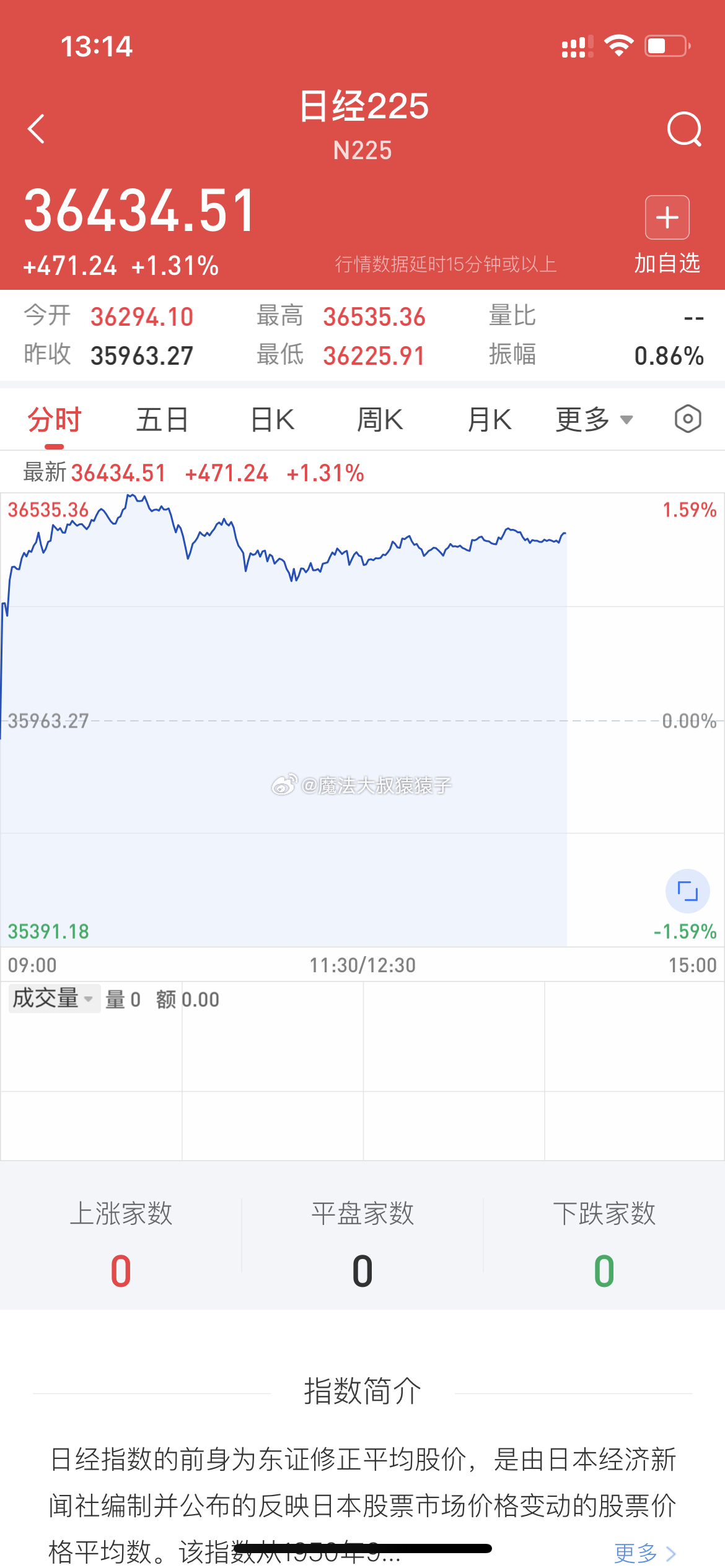Open the 成交量 indicator dropdown

(53, 998)
